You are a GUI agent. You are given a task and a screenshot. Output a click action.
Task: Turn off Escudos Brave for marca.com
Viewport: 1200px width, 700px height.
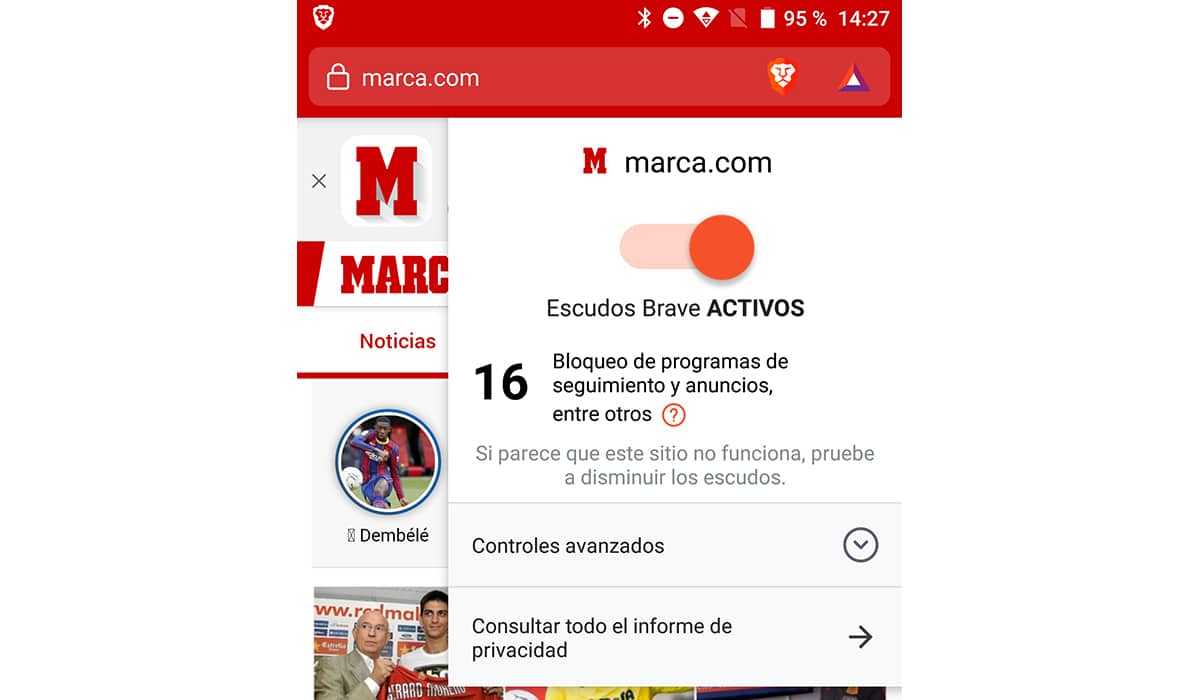(687, 247)
